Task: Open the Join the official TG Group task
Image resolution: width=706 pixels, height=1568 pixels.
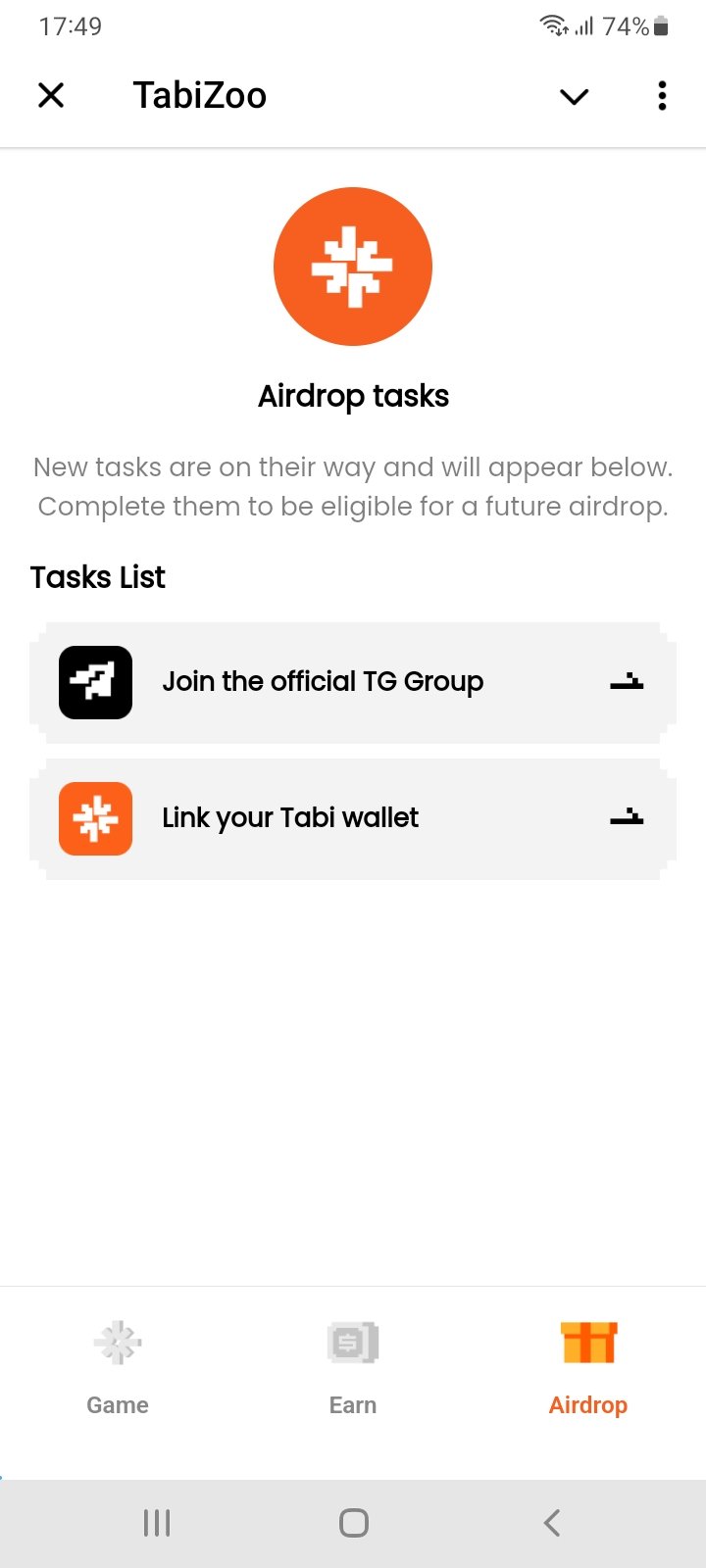Action: 353,682
